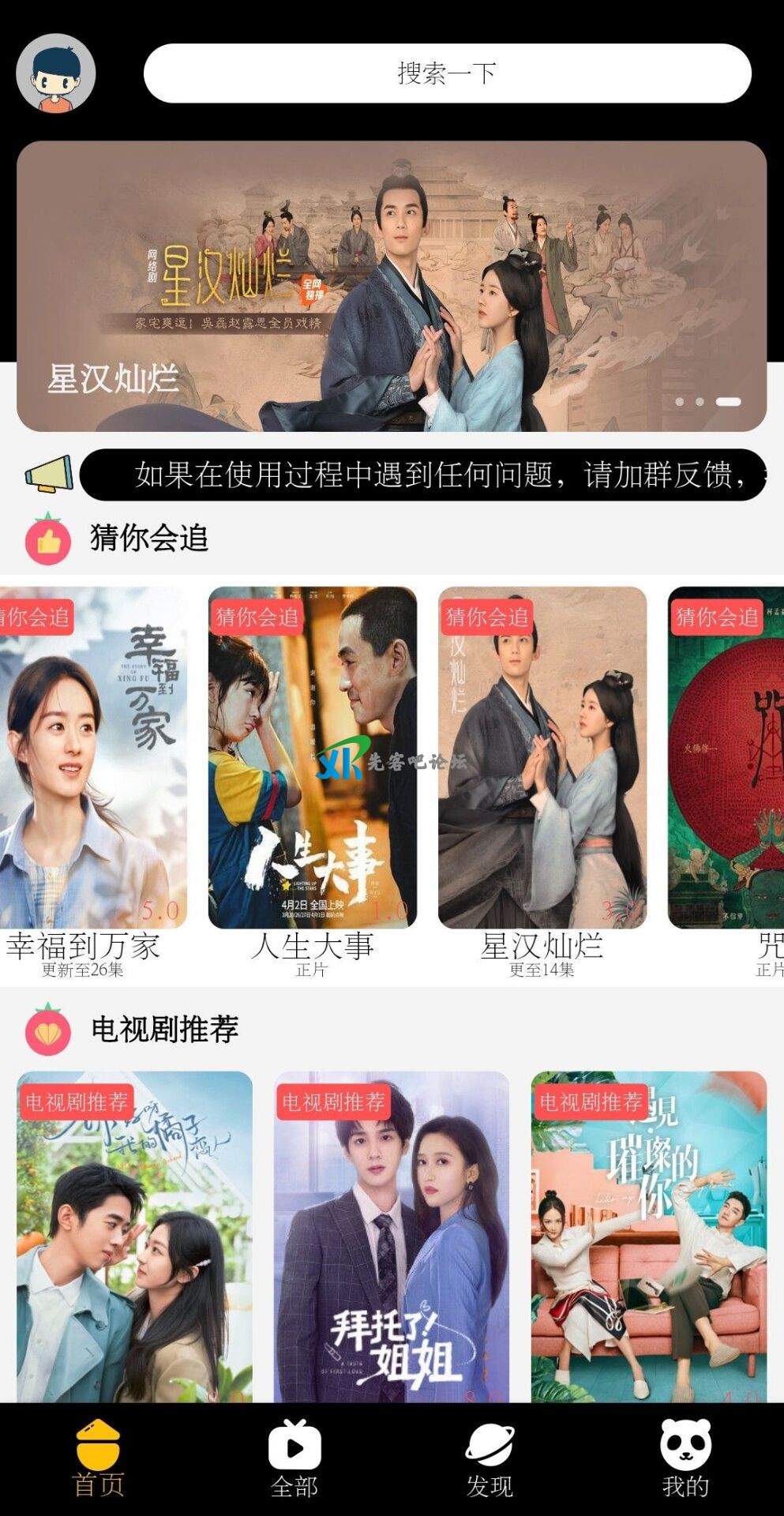Viewport: 784px width, 1516px height.
Task: Open the scrolling feedback announcement
Action: tap(423, 475)
